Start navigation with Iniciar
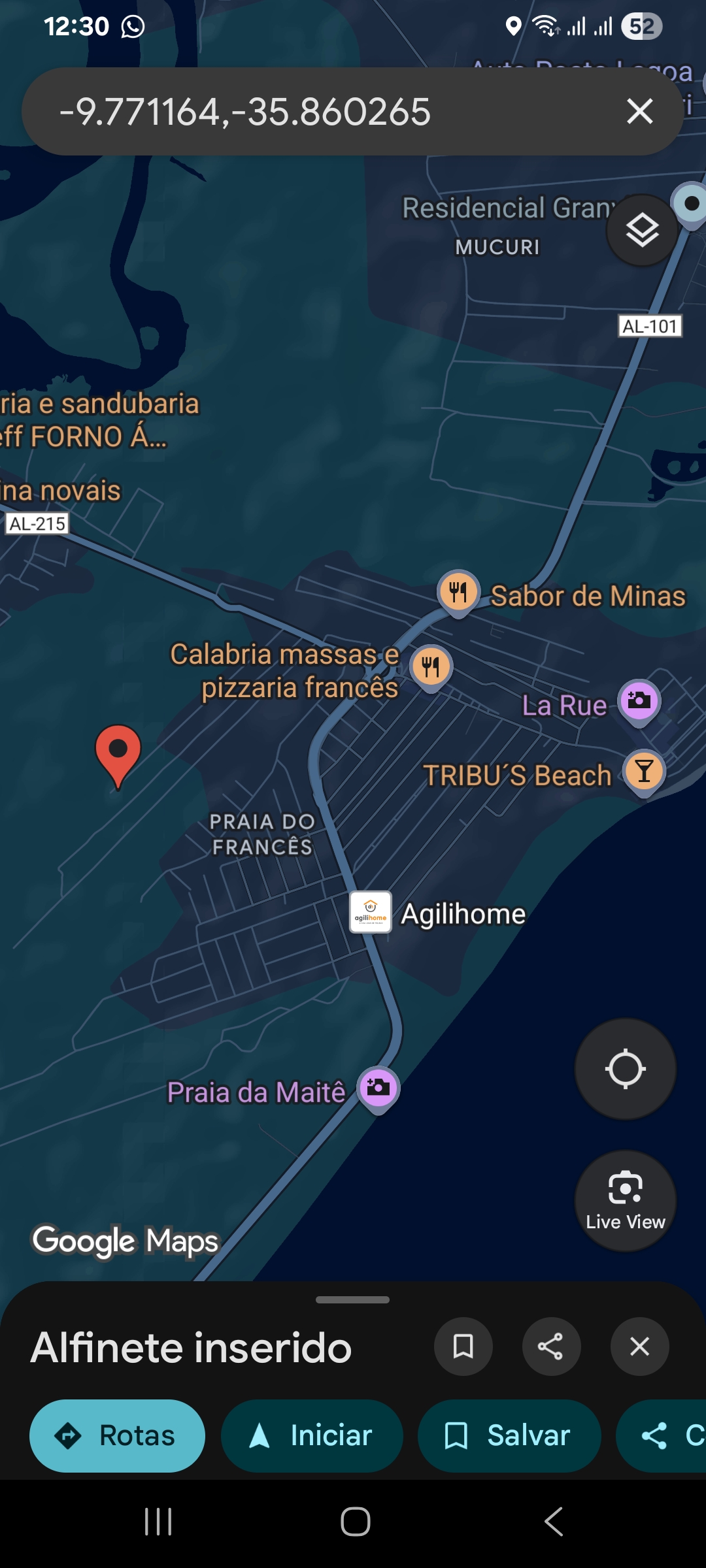 coord(311,1435)
